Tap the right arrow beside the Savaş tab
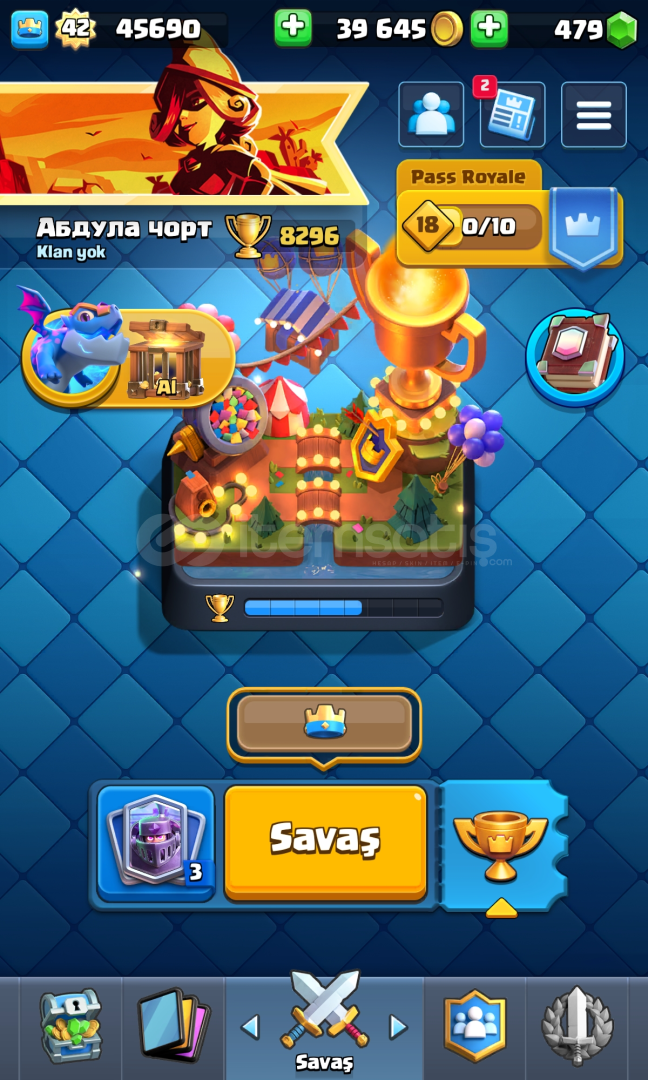 point(399,1027)
